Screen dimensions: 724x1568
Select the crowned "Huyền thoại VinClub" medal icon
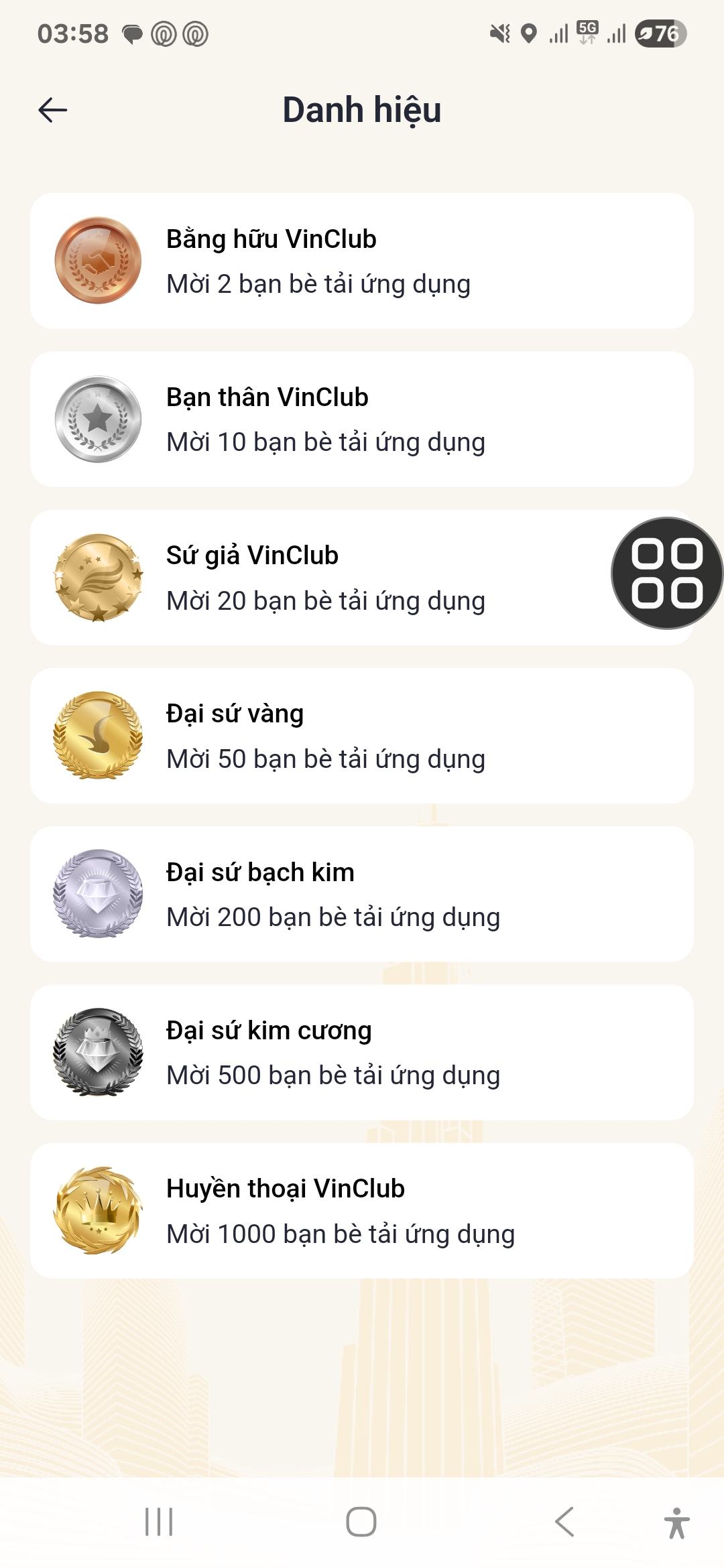98,1210
